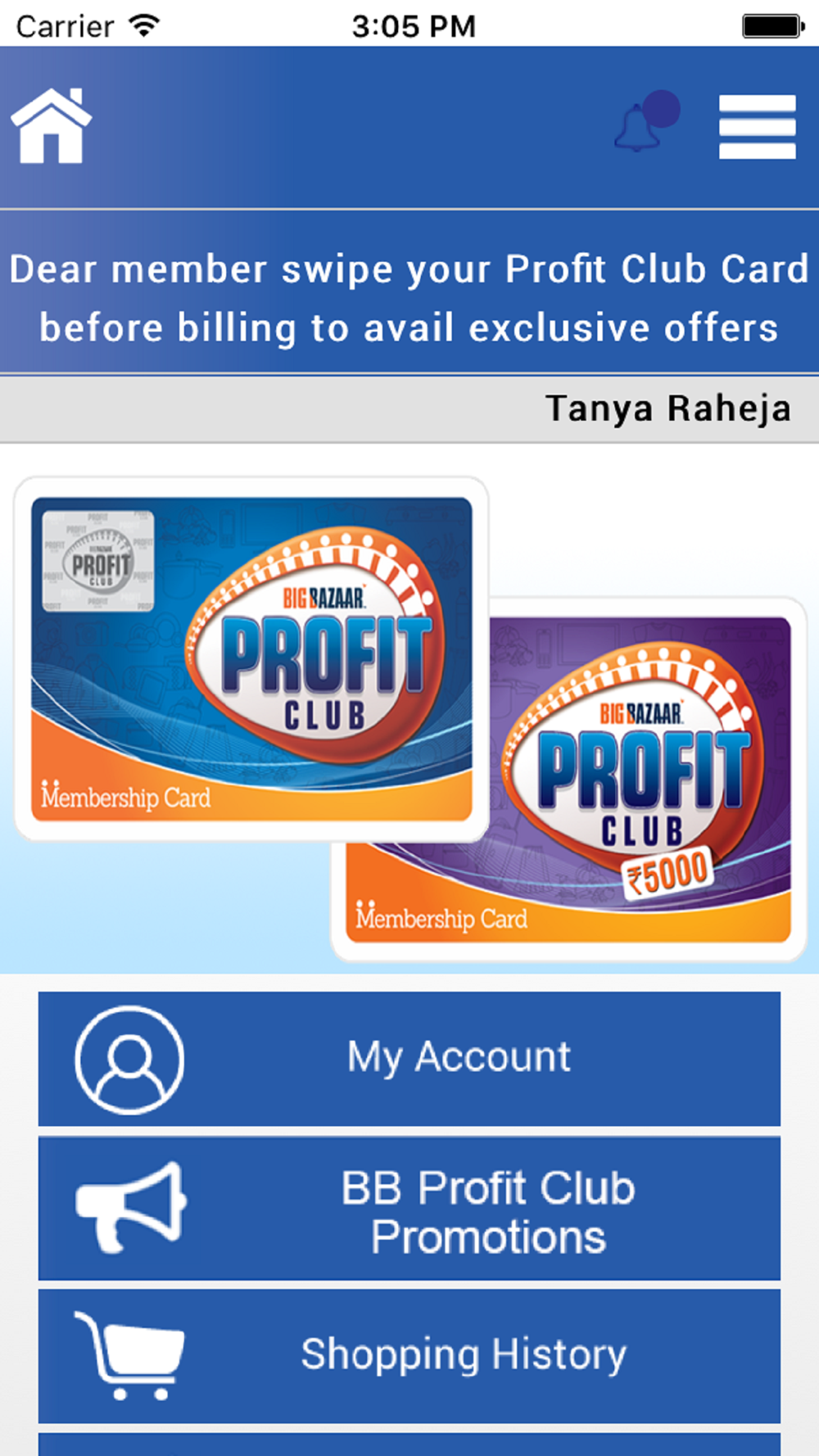Open the hamburger menu
Viewport: 819px width, 1456px height.
point(757,126)
